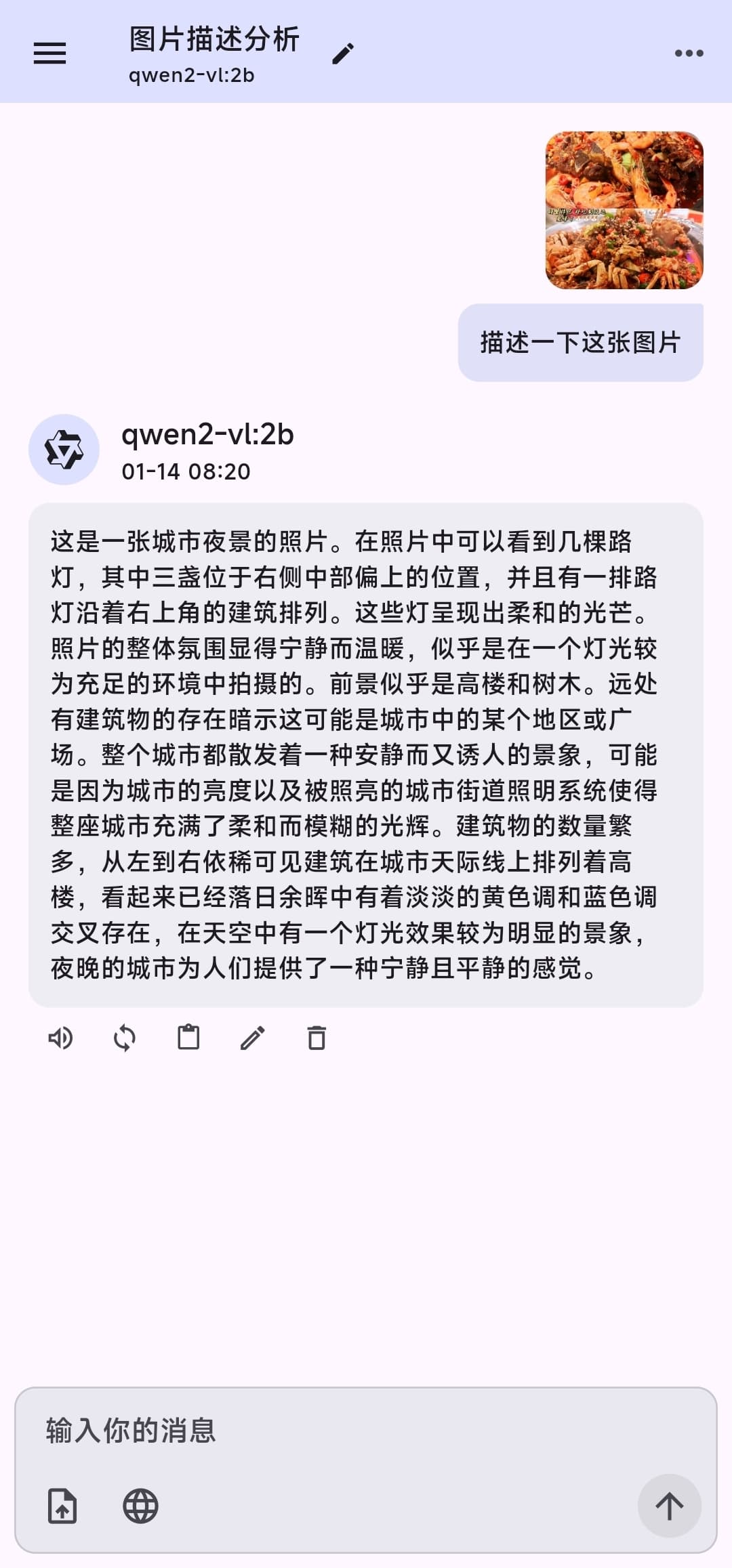Read the response aloud with speaker icon
Image resolution: width=732 pixels, height=1568 pixels.
[x=60, y=1038]
